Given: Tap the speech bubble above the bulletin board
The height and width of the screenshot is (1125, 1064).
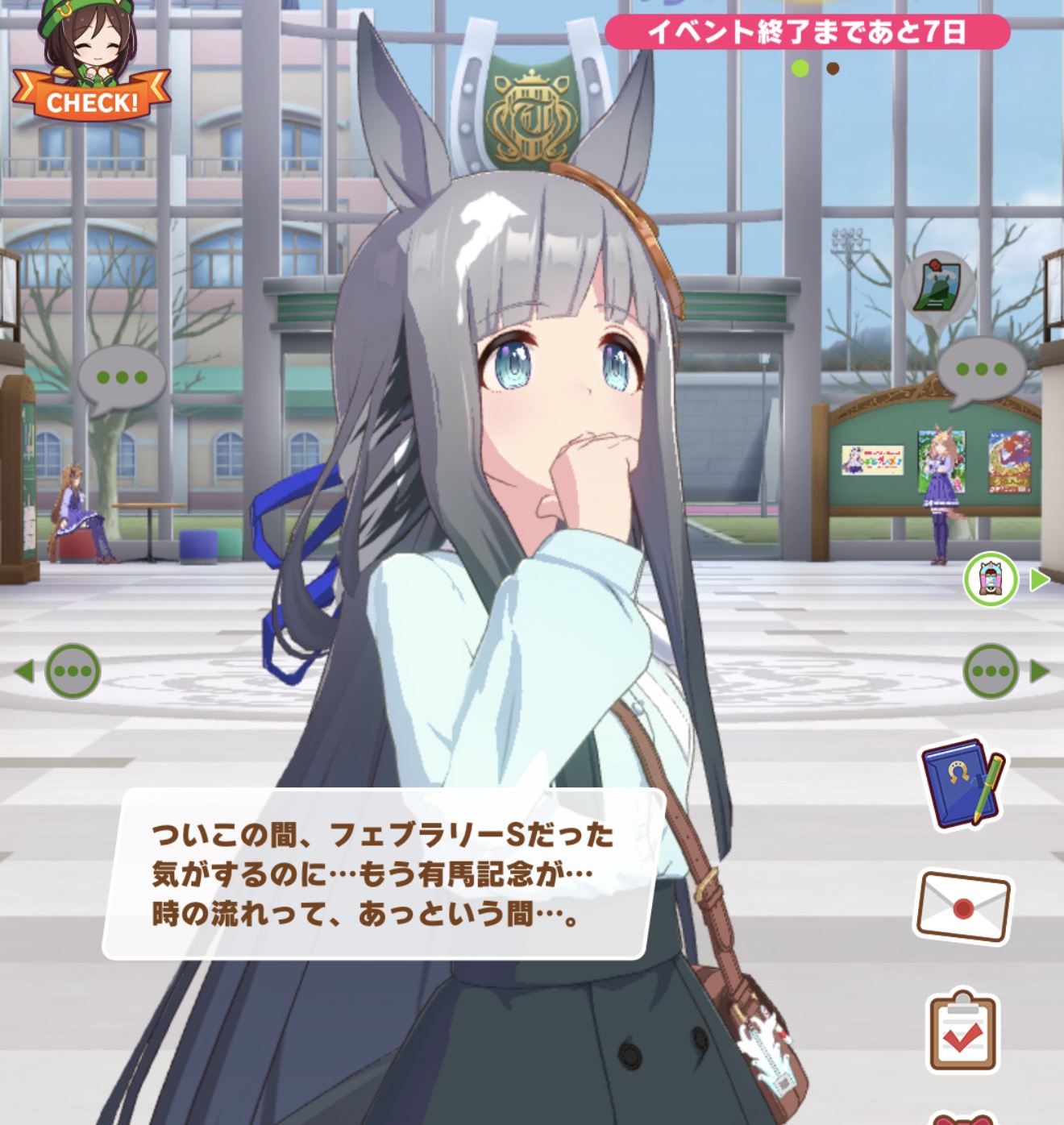Looking at the screenshot, I should coord(980,371).
